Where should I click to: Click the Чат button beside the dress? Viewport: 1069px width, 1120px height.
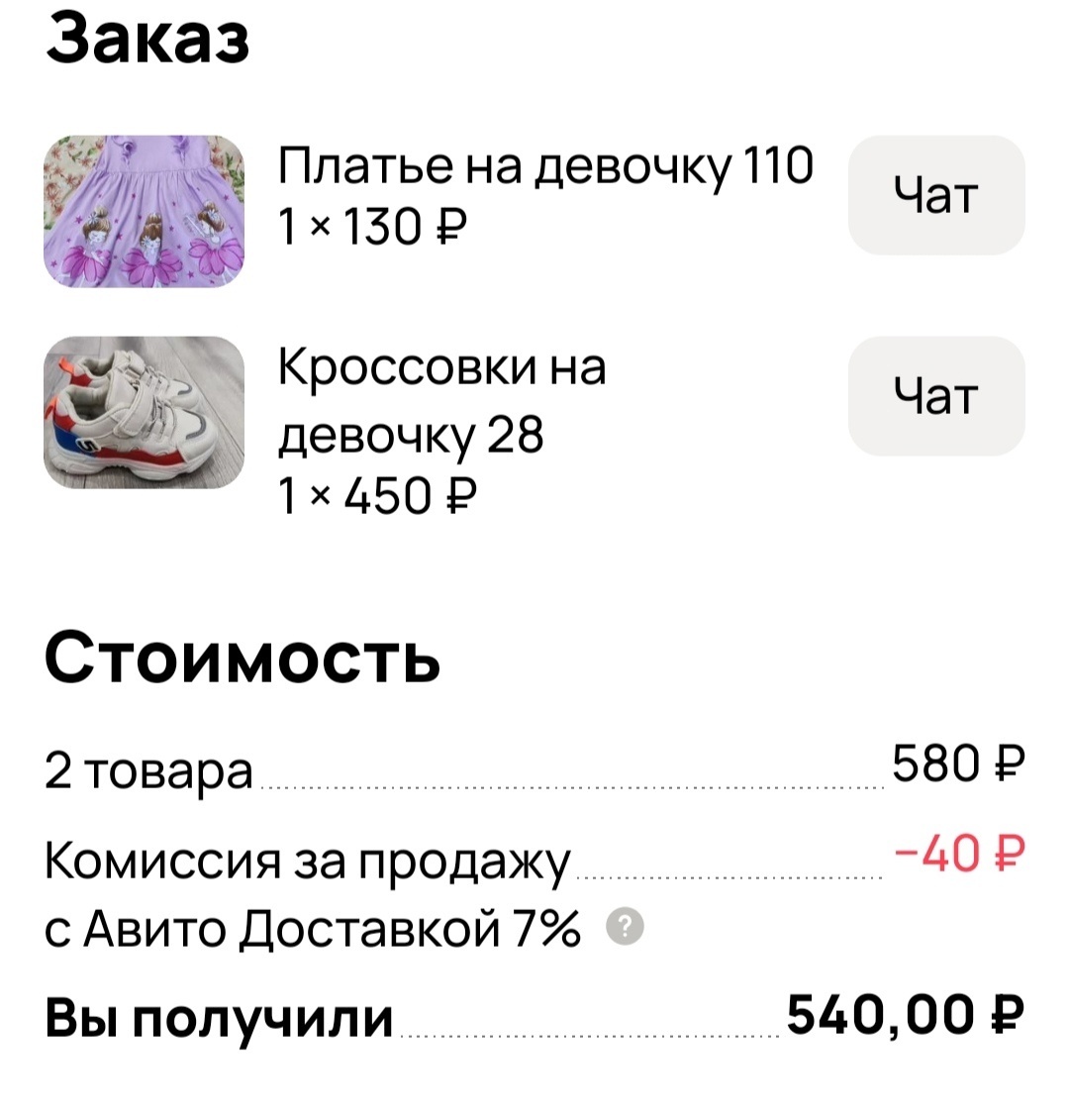coord(935,195)
